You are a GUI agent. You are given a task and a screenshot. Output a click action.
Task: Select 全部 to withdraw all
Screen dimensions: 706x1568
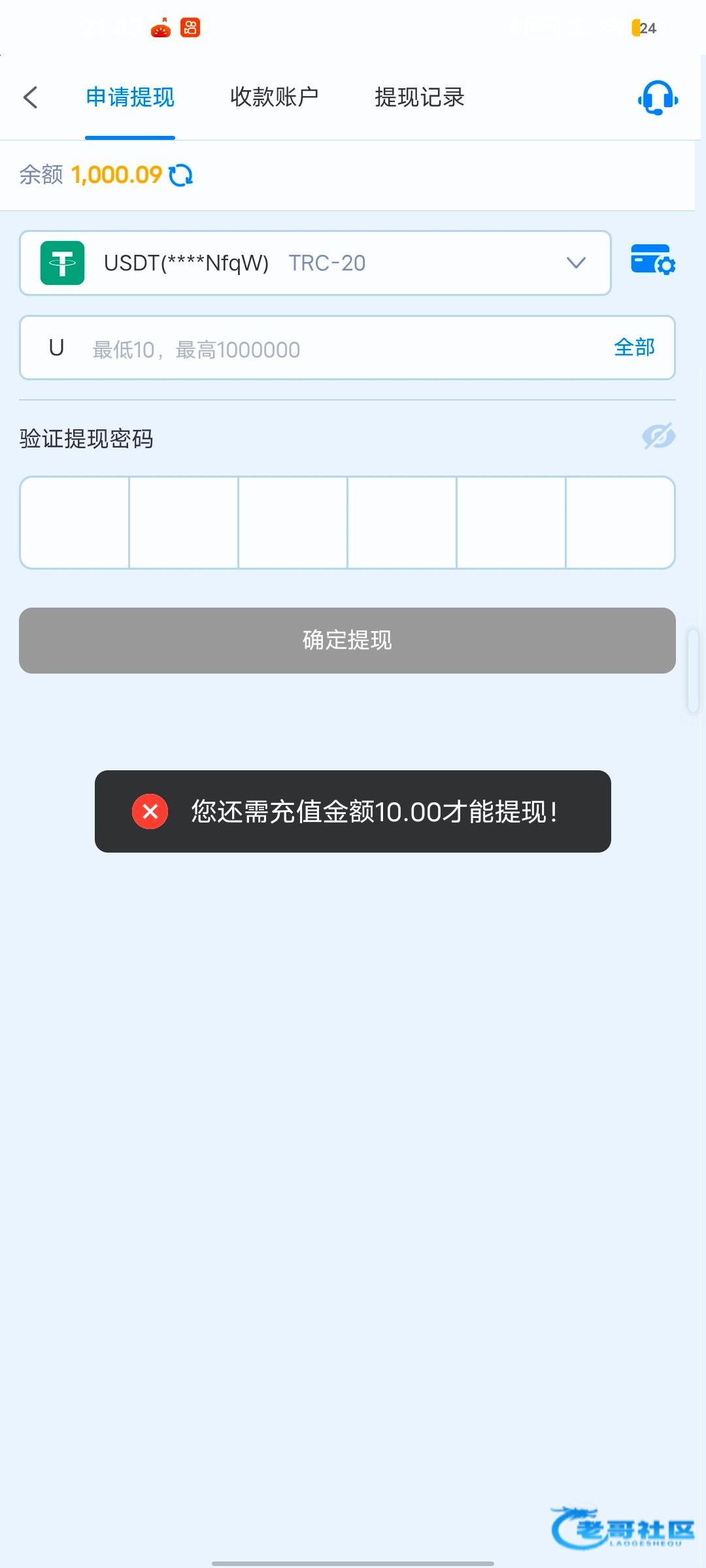point(634,348)
